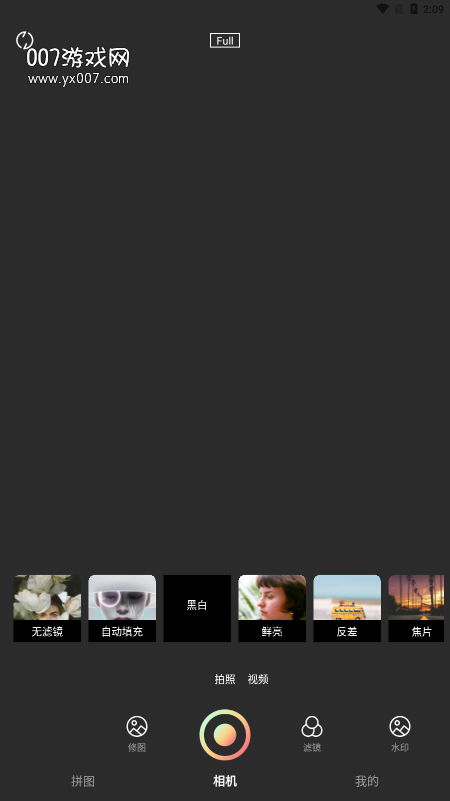Screen dimensions: 450x801
Task: Switch to 拍照 photo mode
Action: pos(225,679)
